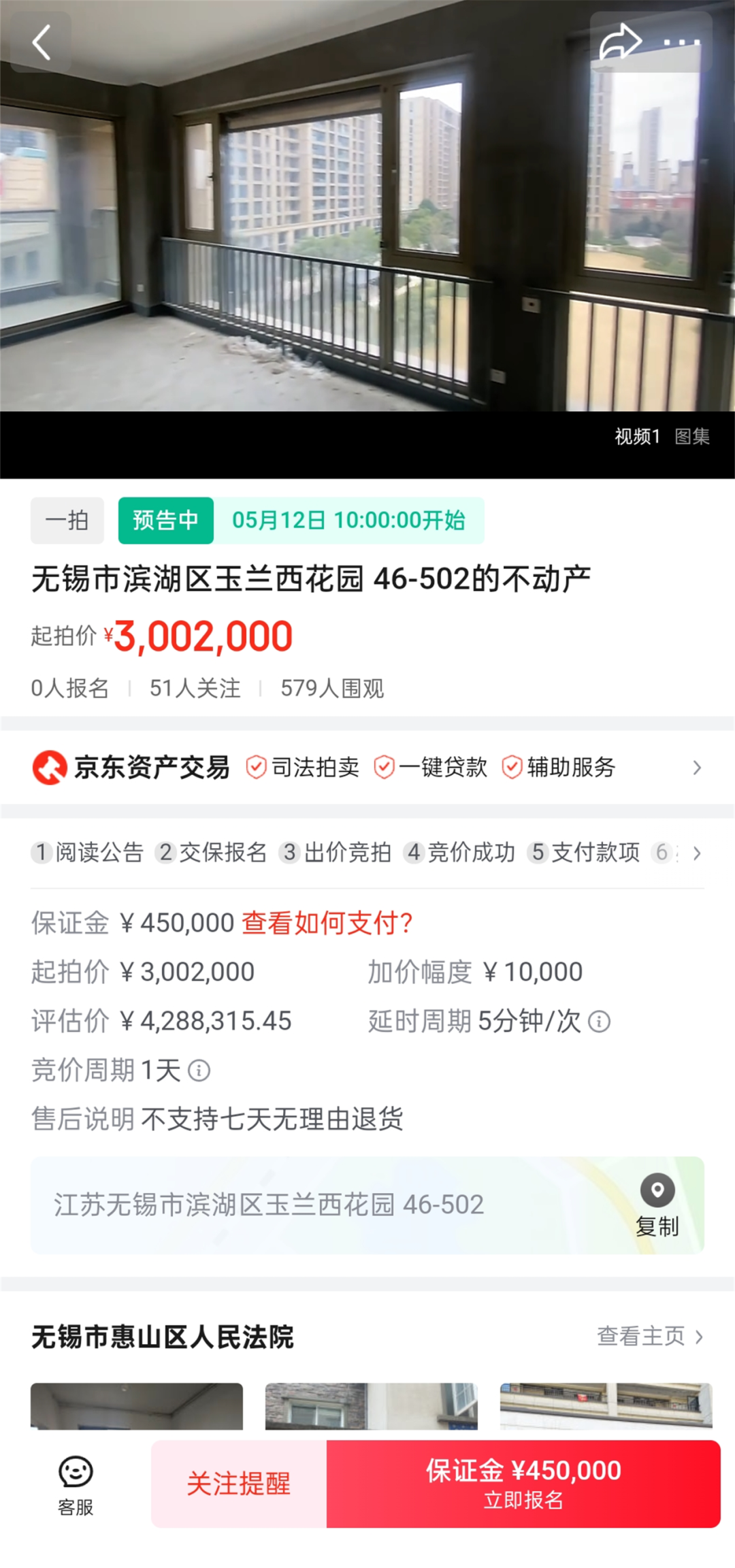Image resolution: width=735 pixels, height=1568 pixels.
Task: Contact 客服 customer service
Action: [x=75, y=1484]
